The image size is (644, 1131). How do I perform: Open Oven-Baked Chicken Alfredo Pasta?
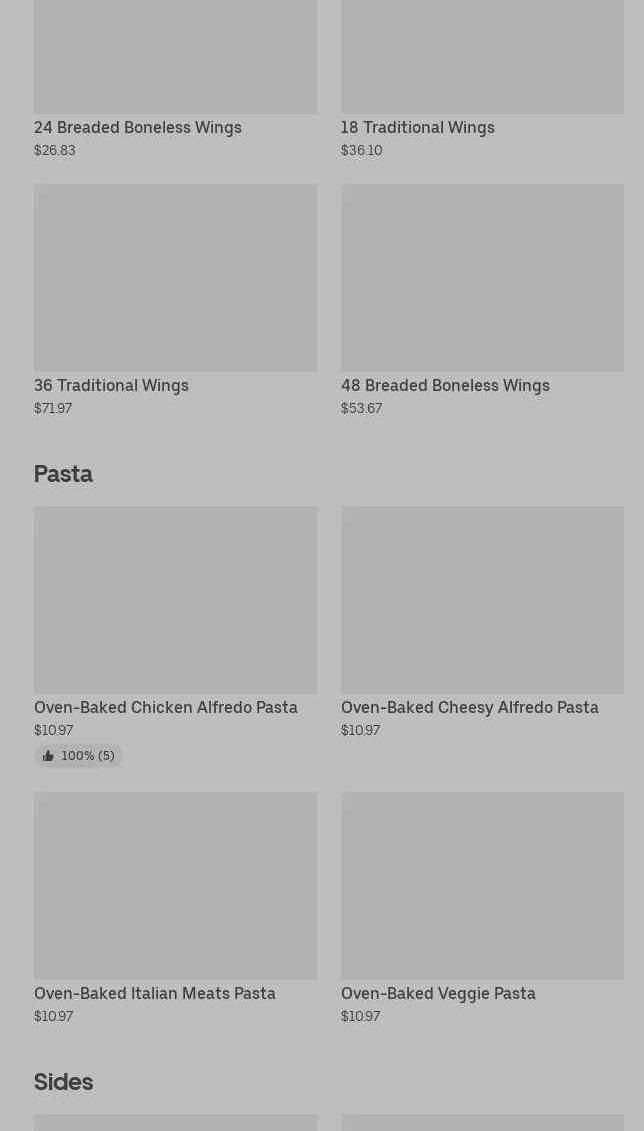click(x=175, y=636)
